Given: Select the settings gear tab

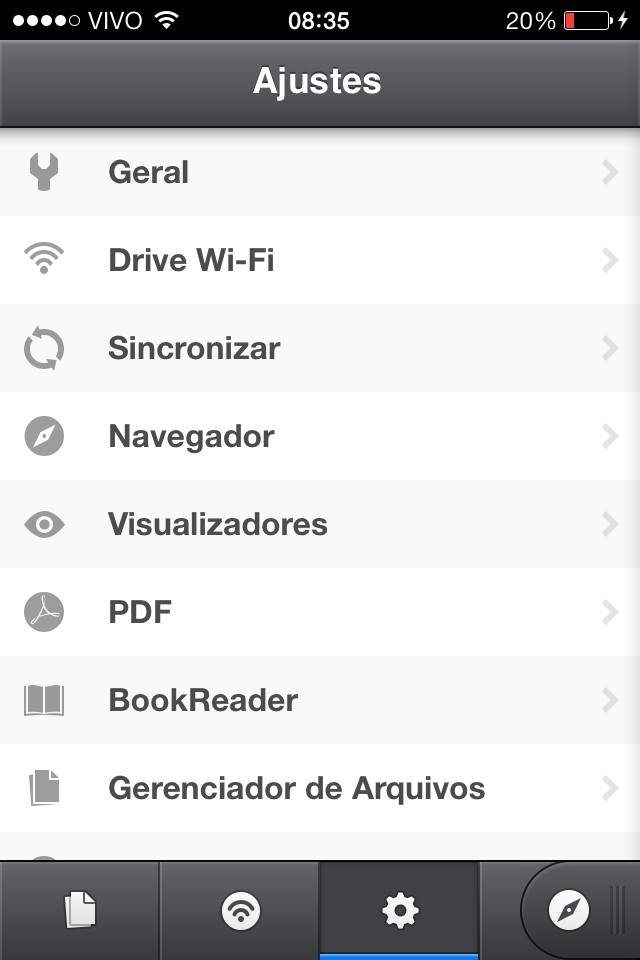Looking at the screenshot, I should [400, 910].
